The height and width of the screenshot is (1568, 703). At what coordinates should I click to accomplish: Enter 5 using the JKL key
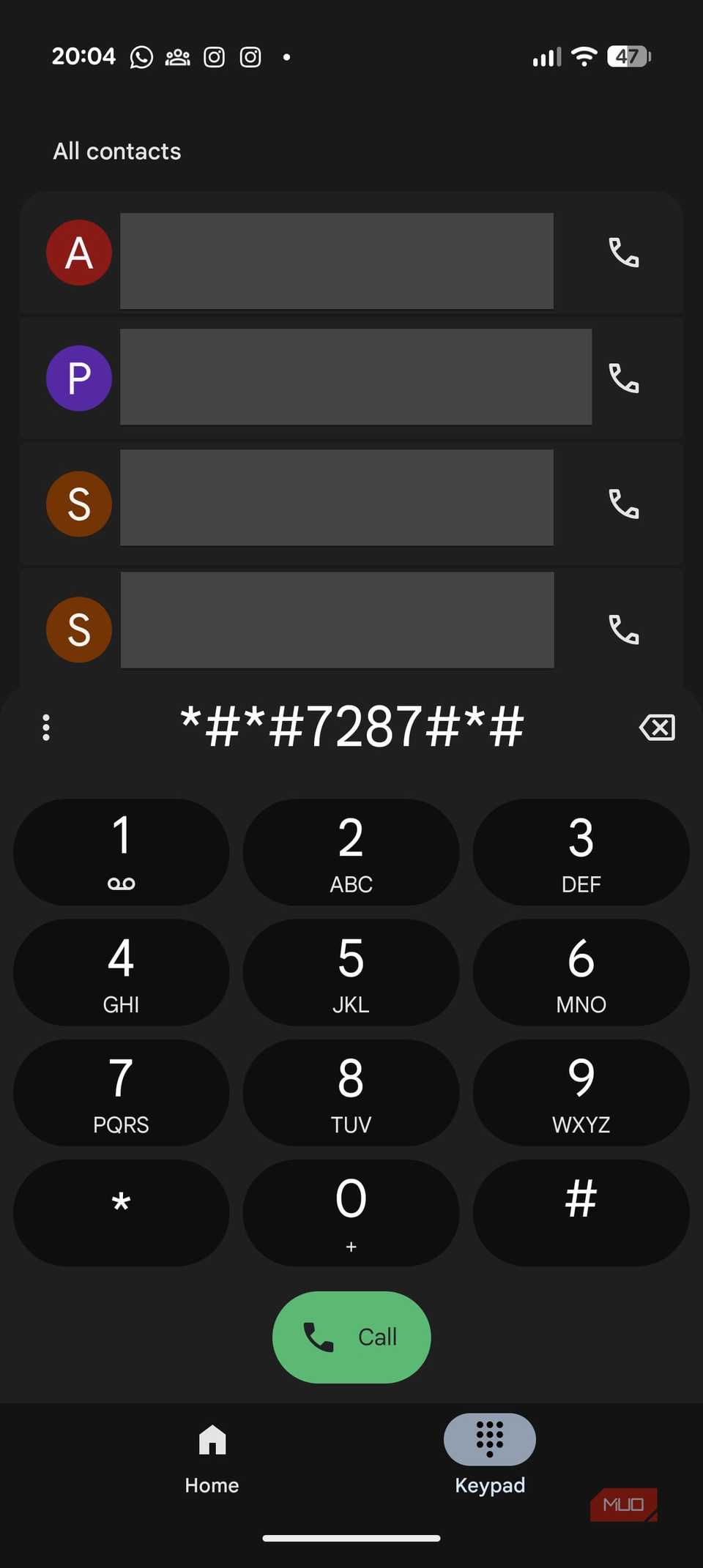coord(351,972)
